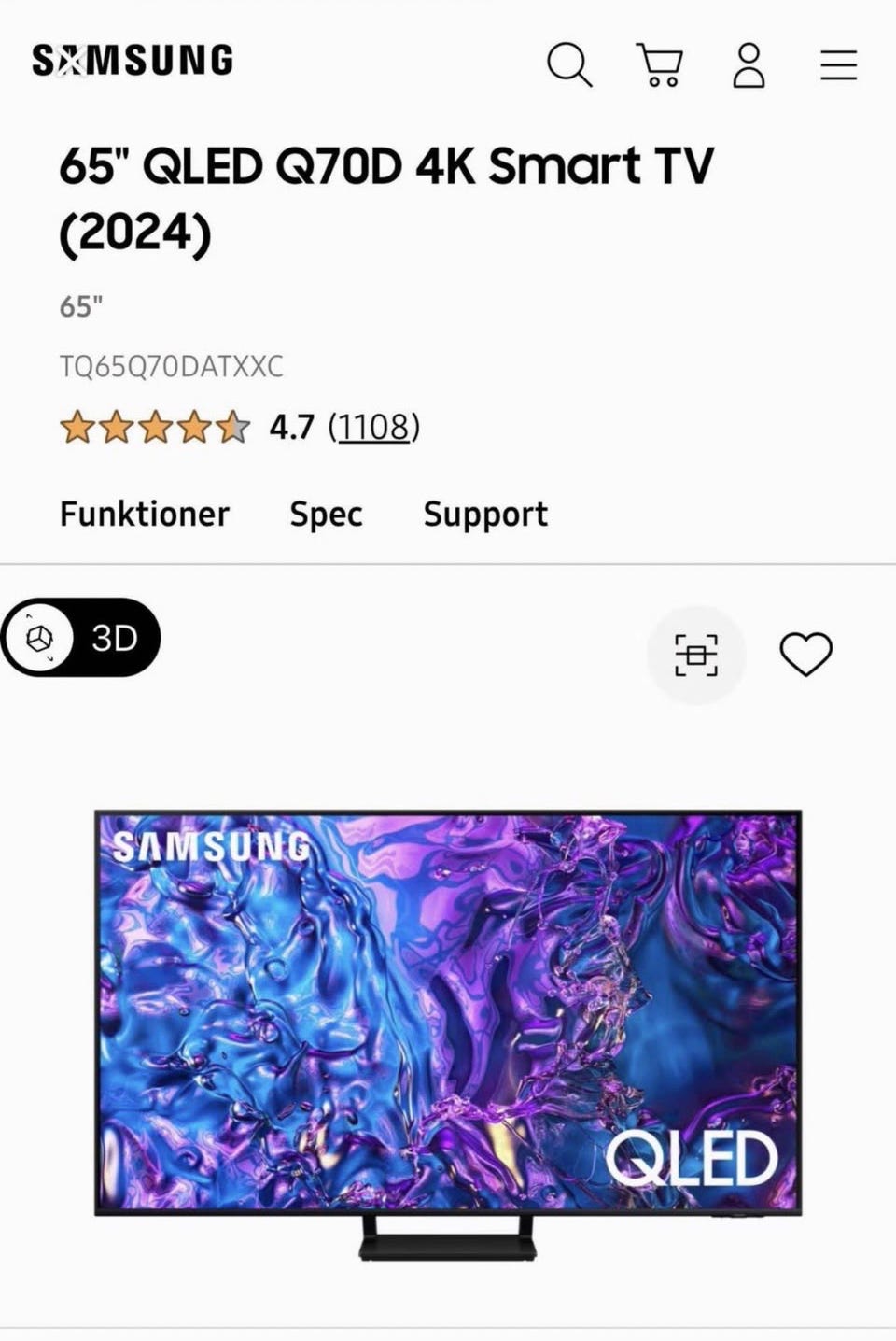Open the account profile icon
The image size is (896, 1341).
click(749, 64)
